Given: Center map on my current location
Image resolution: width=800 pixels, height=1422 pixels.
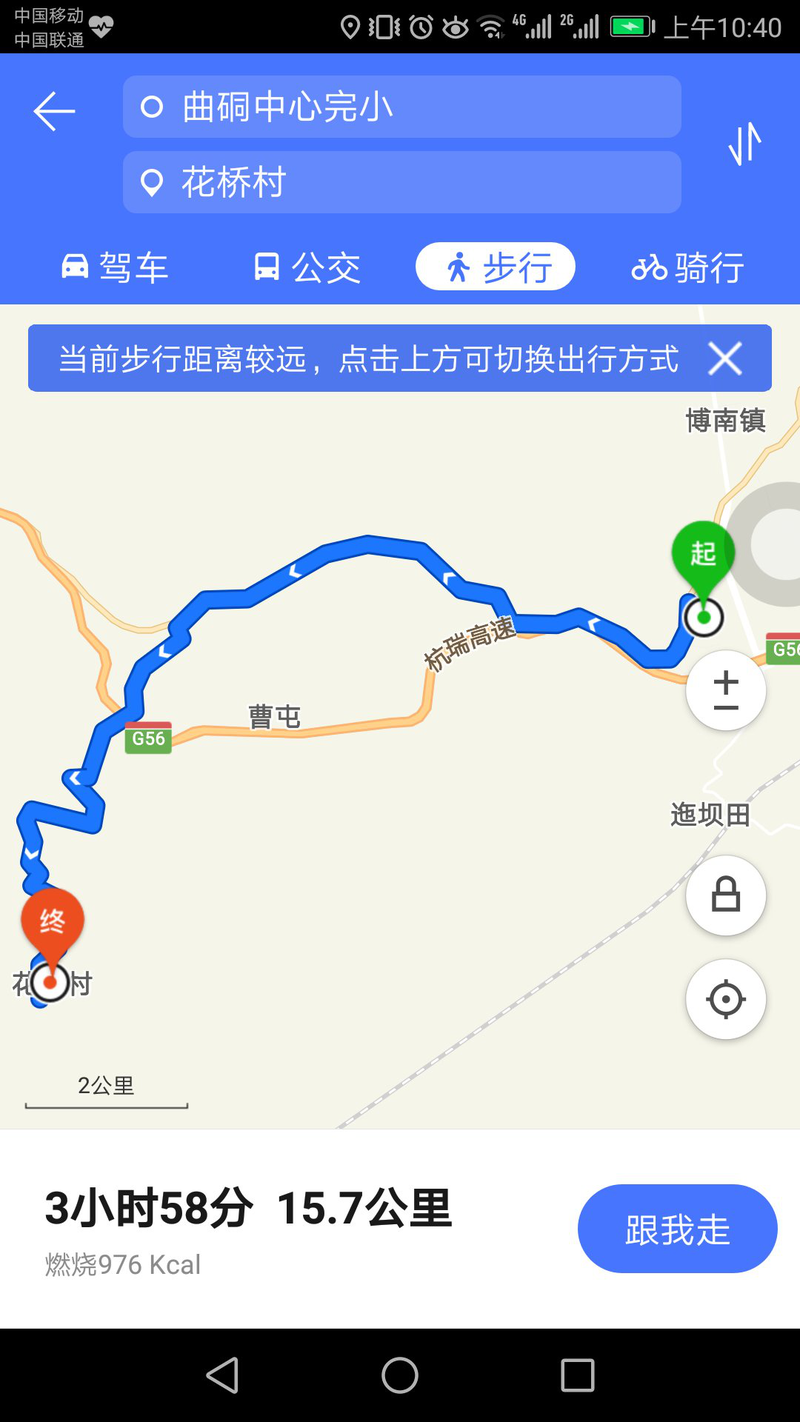Looking at the screenshot, I should point(726,999).
